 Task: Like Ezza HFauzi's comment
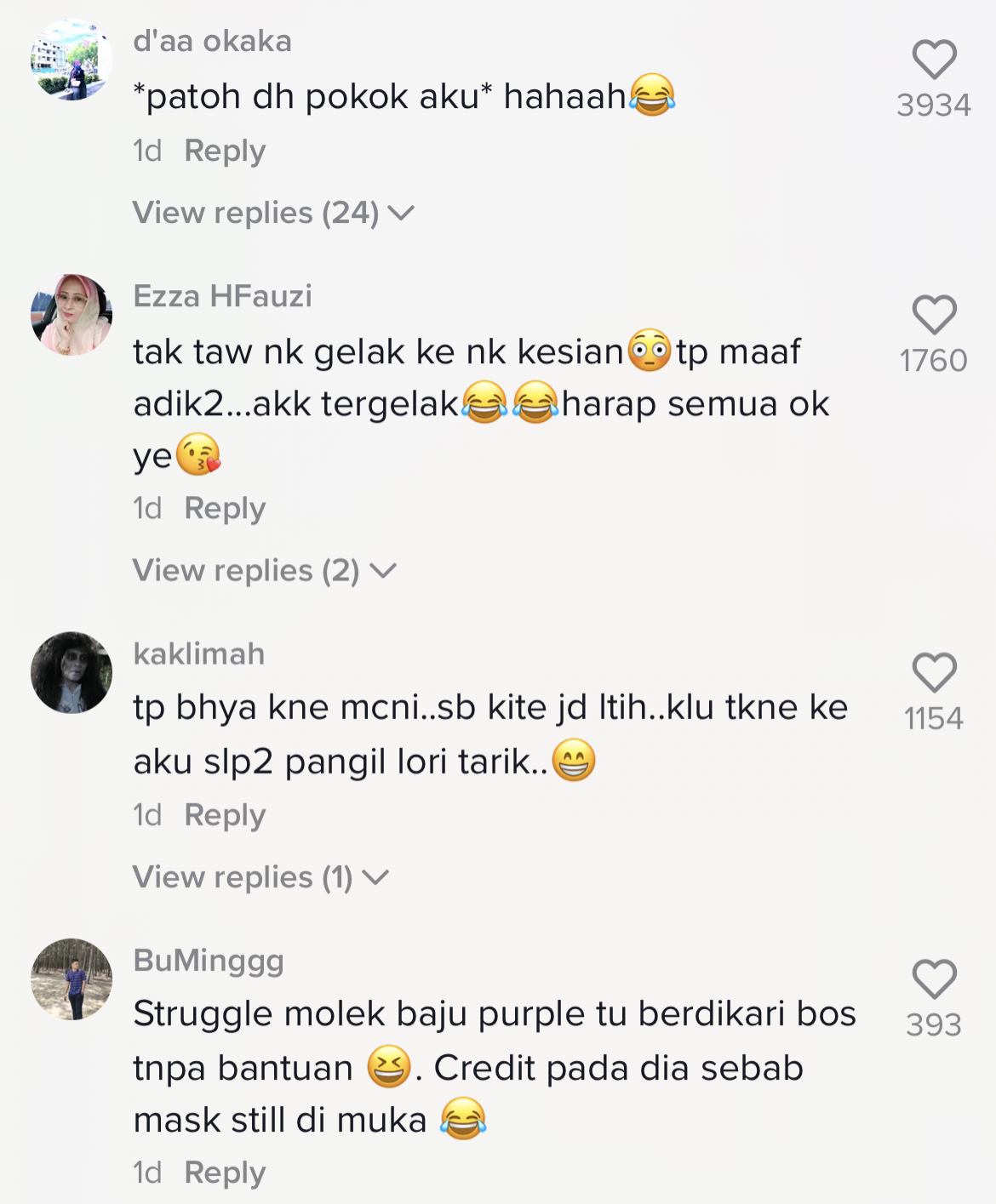click(934, 315)
